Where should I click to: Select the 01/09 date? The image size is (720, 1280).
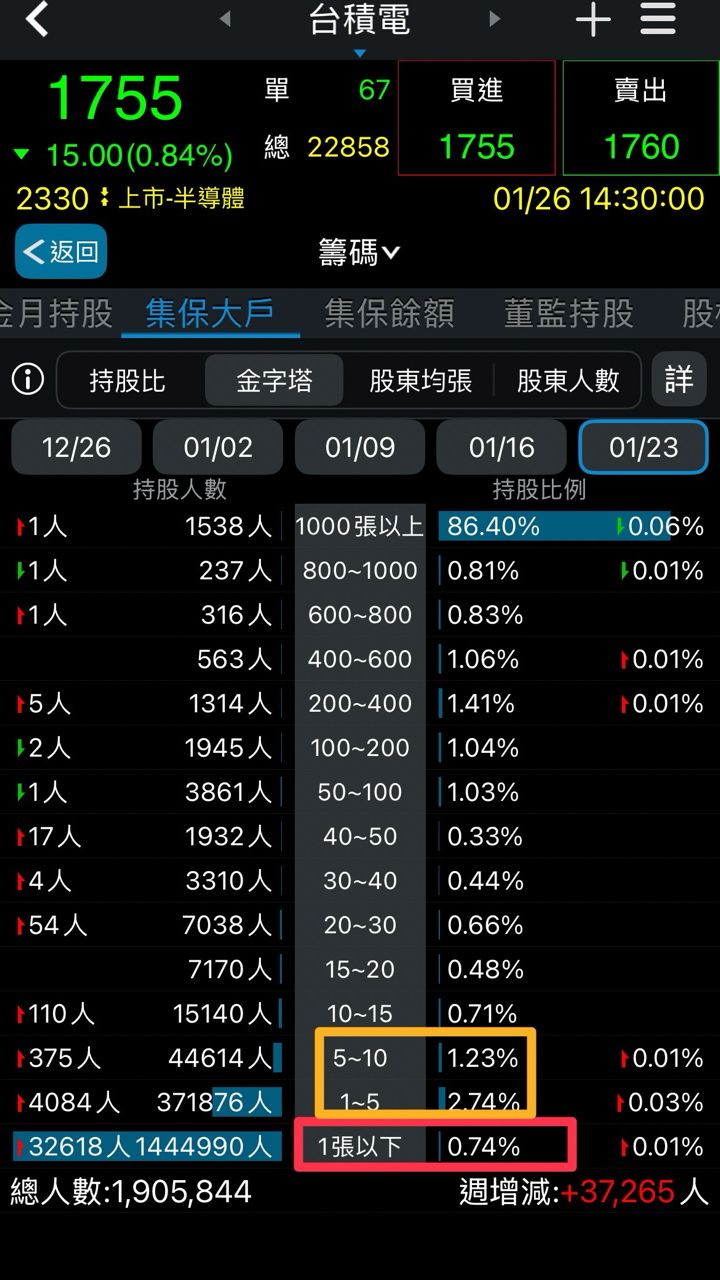pyautogui.click(x=360, y=447)
